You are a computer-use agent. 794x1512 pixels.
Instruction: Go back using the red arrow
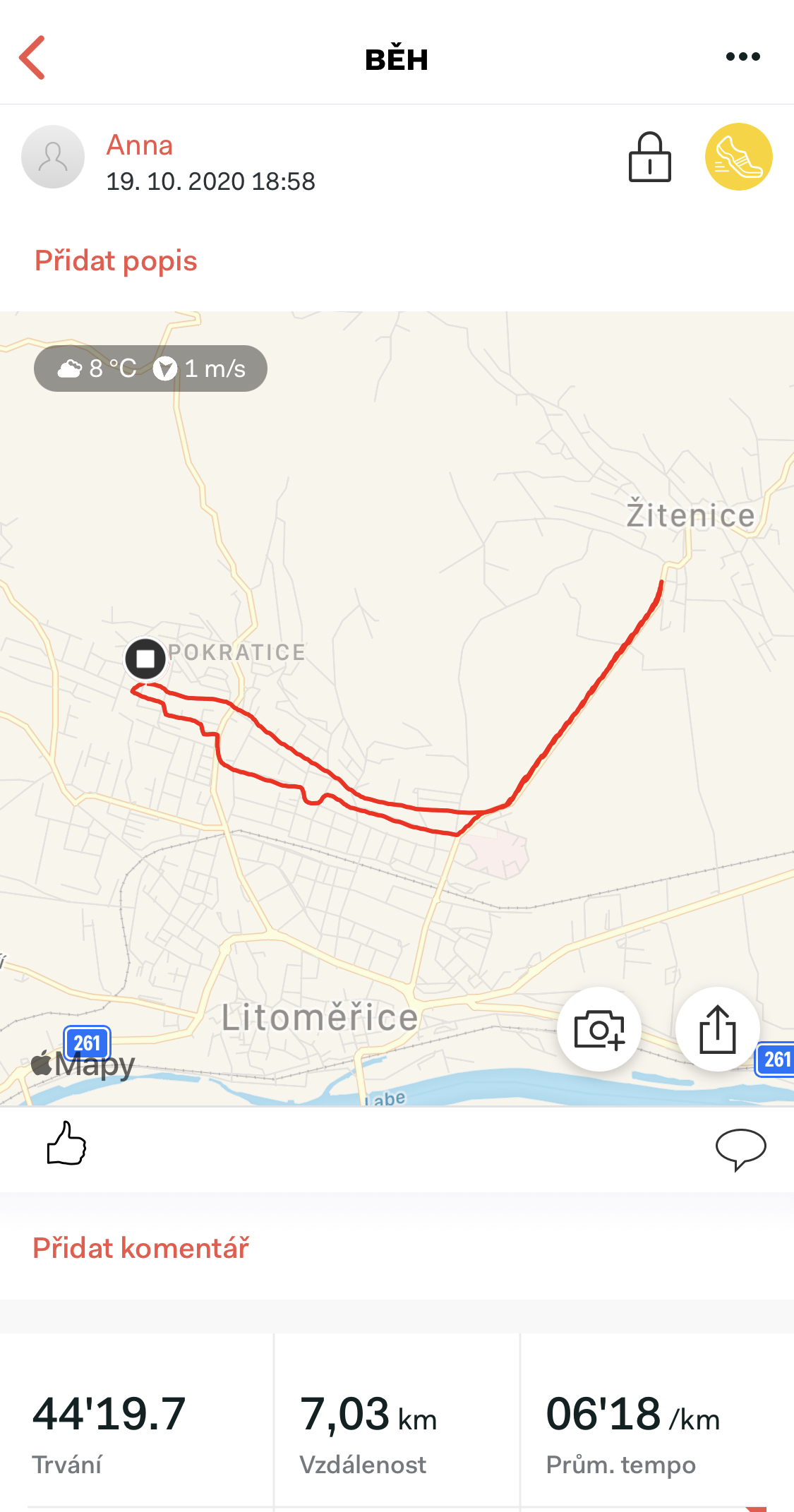(32, 57)
